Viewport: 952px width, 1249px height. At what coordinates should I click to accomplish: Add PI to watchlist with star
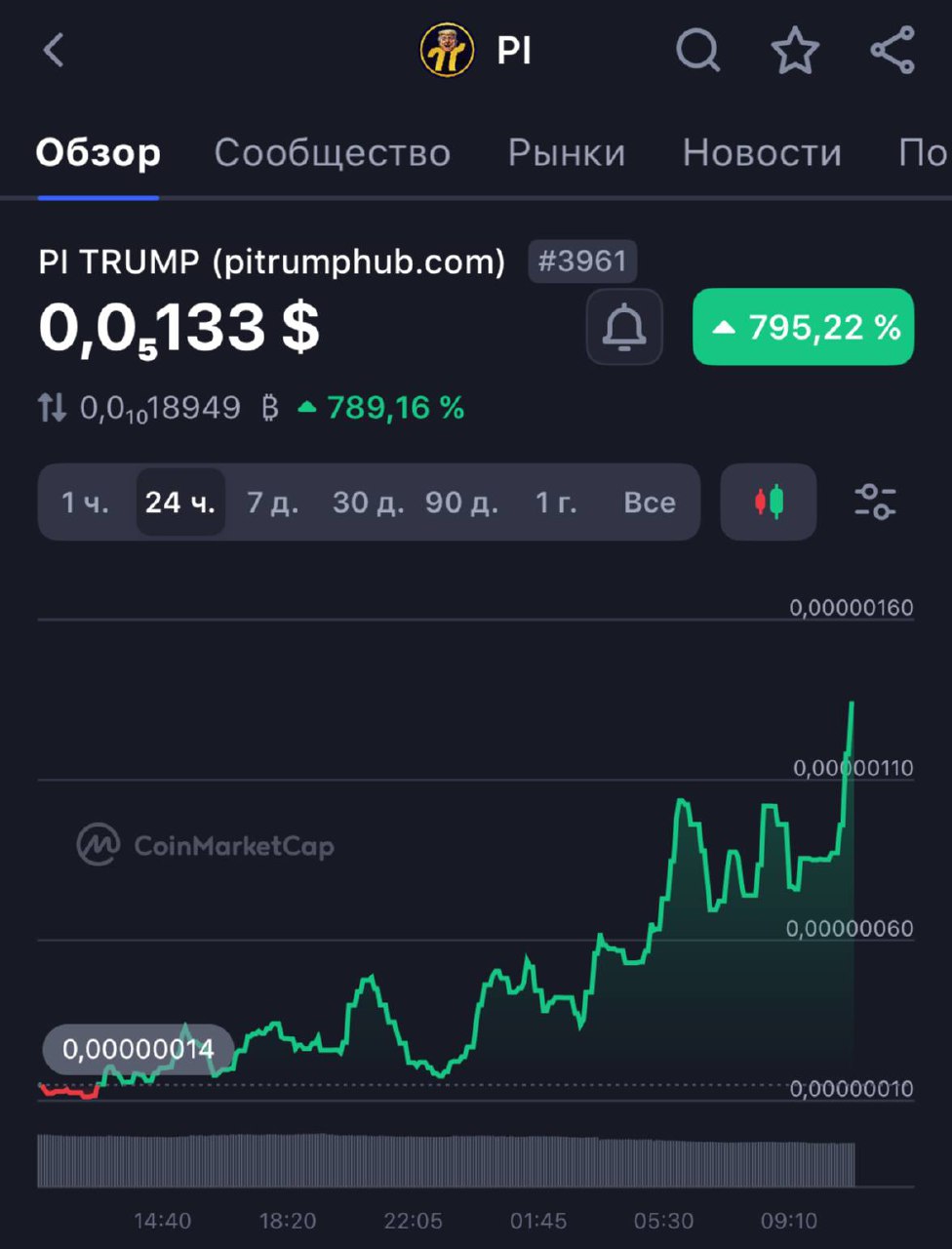click(795, 51)
